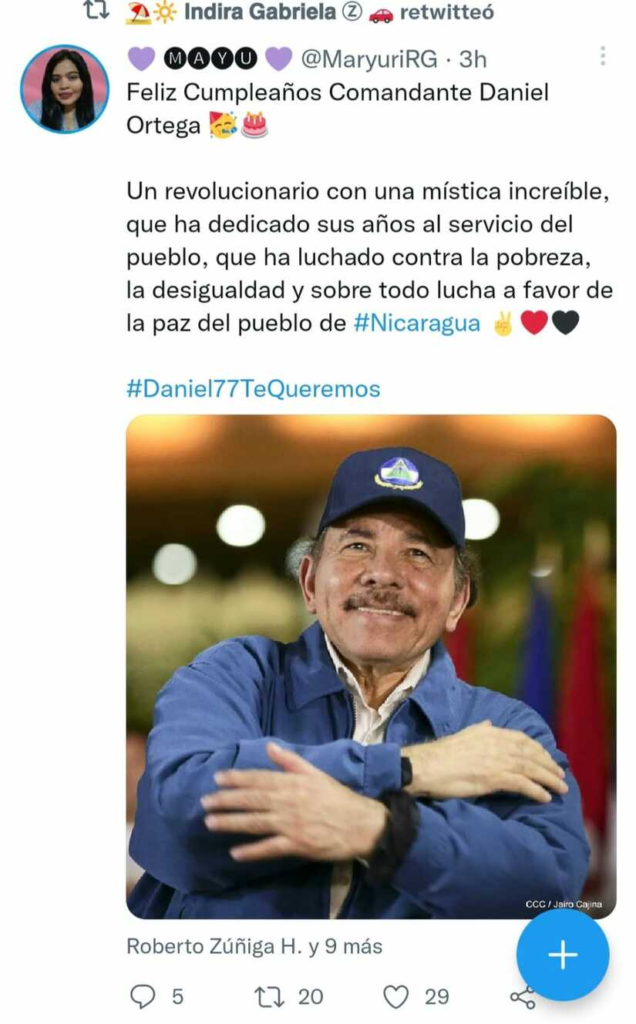Share the tweet
The image size is (636, 1024).
pos(522,997)
